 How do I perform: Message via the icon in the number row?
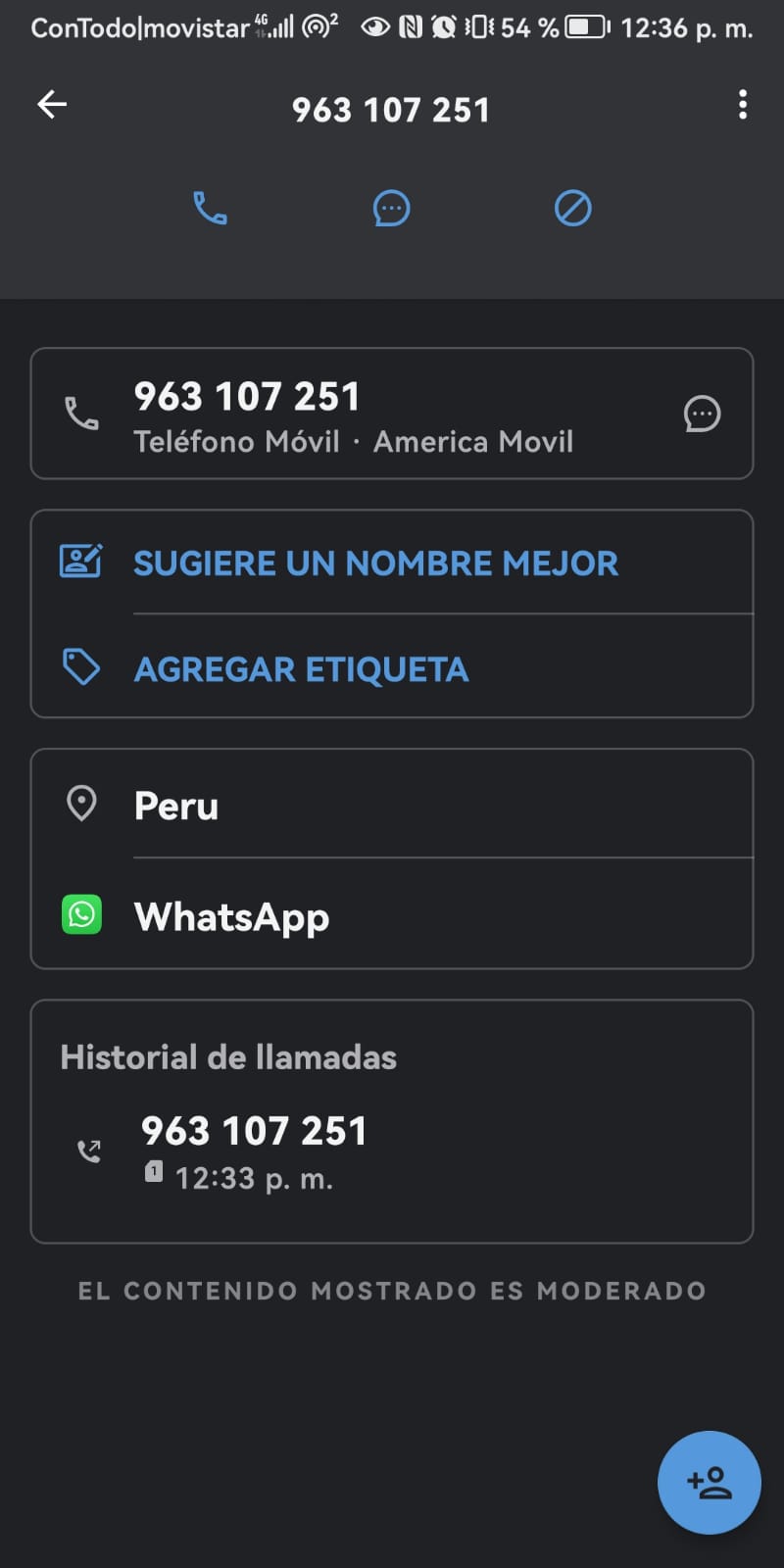pyautogui.click(x=702, y=414)
